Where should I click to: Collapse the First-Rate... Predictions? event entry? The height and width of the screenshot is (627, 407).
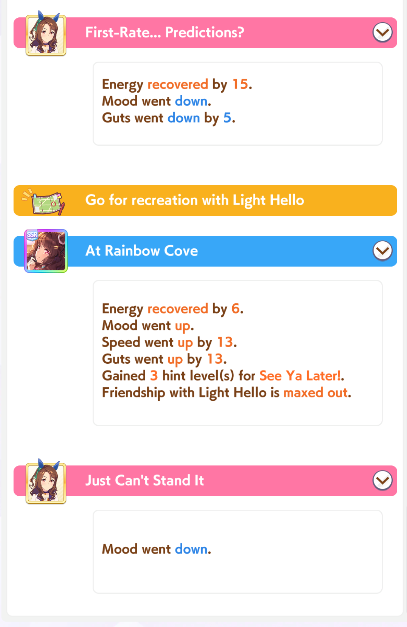click(382, 32)
